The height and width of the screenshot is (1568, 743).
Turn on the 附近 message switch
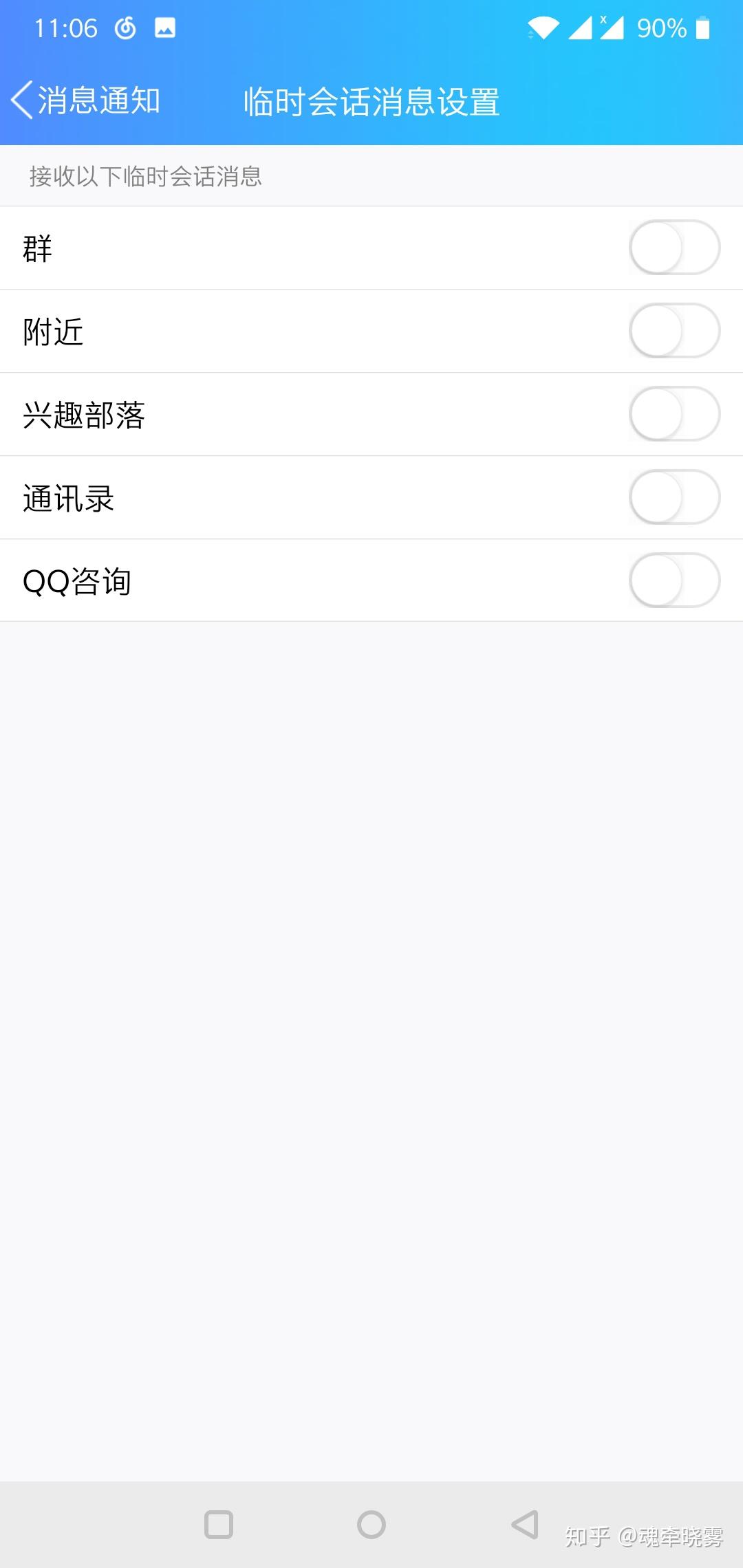(x=674, y=331)
